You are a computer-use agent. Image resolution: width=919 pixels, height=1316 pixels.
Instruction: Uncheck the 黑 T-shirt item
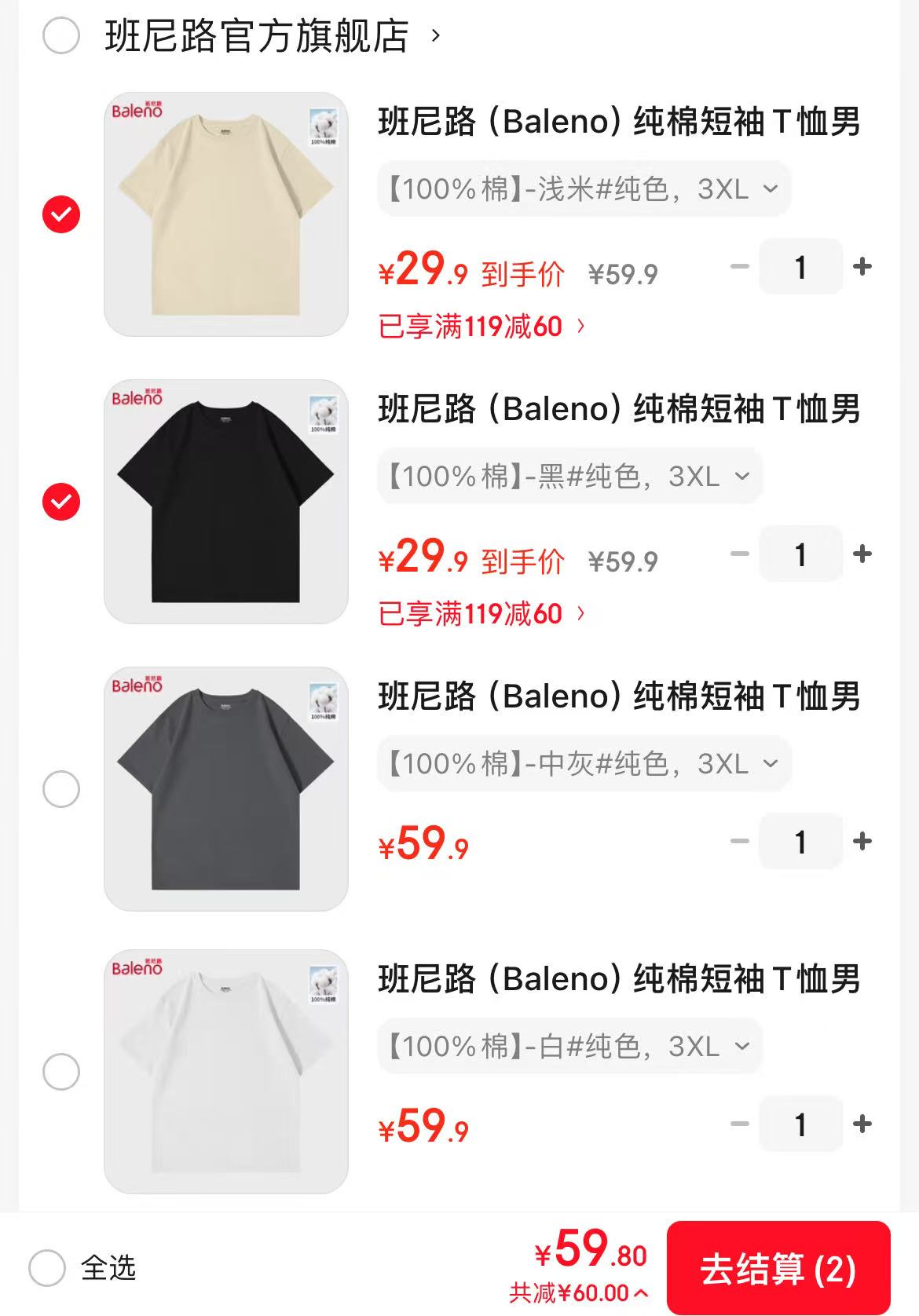61,502
